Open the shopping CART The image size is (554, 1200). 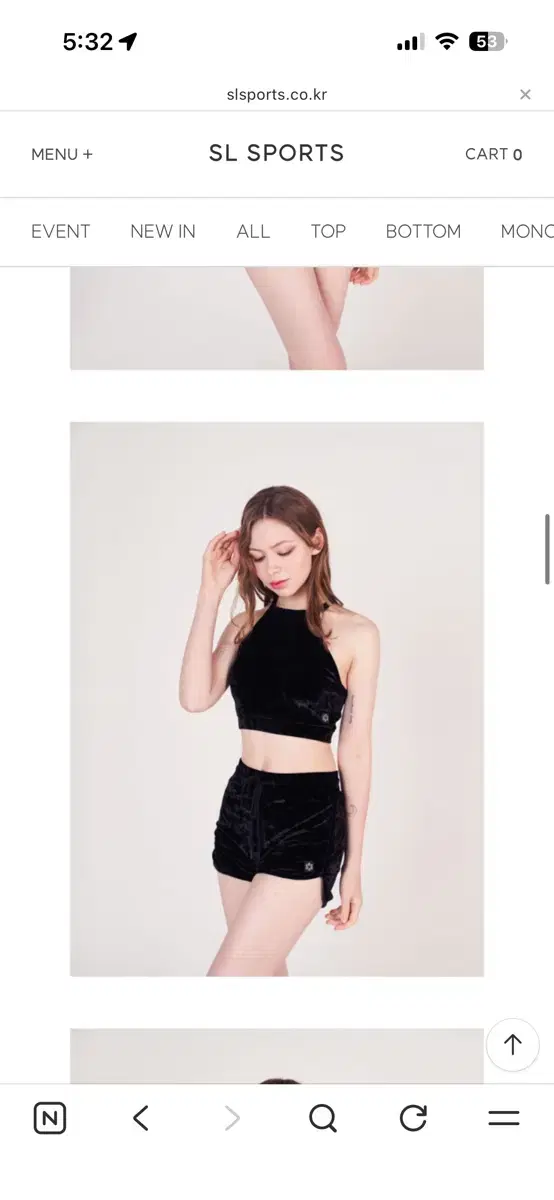pyautogui.click(x=494, y=154)
